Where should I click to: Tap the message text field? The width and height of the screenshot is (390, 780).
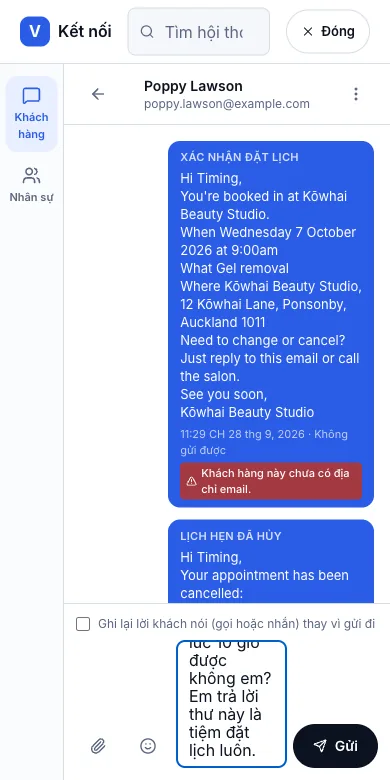[x=231, y=703]
